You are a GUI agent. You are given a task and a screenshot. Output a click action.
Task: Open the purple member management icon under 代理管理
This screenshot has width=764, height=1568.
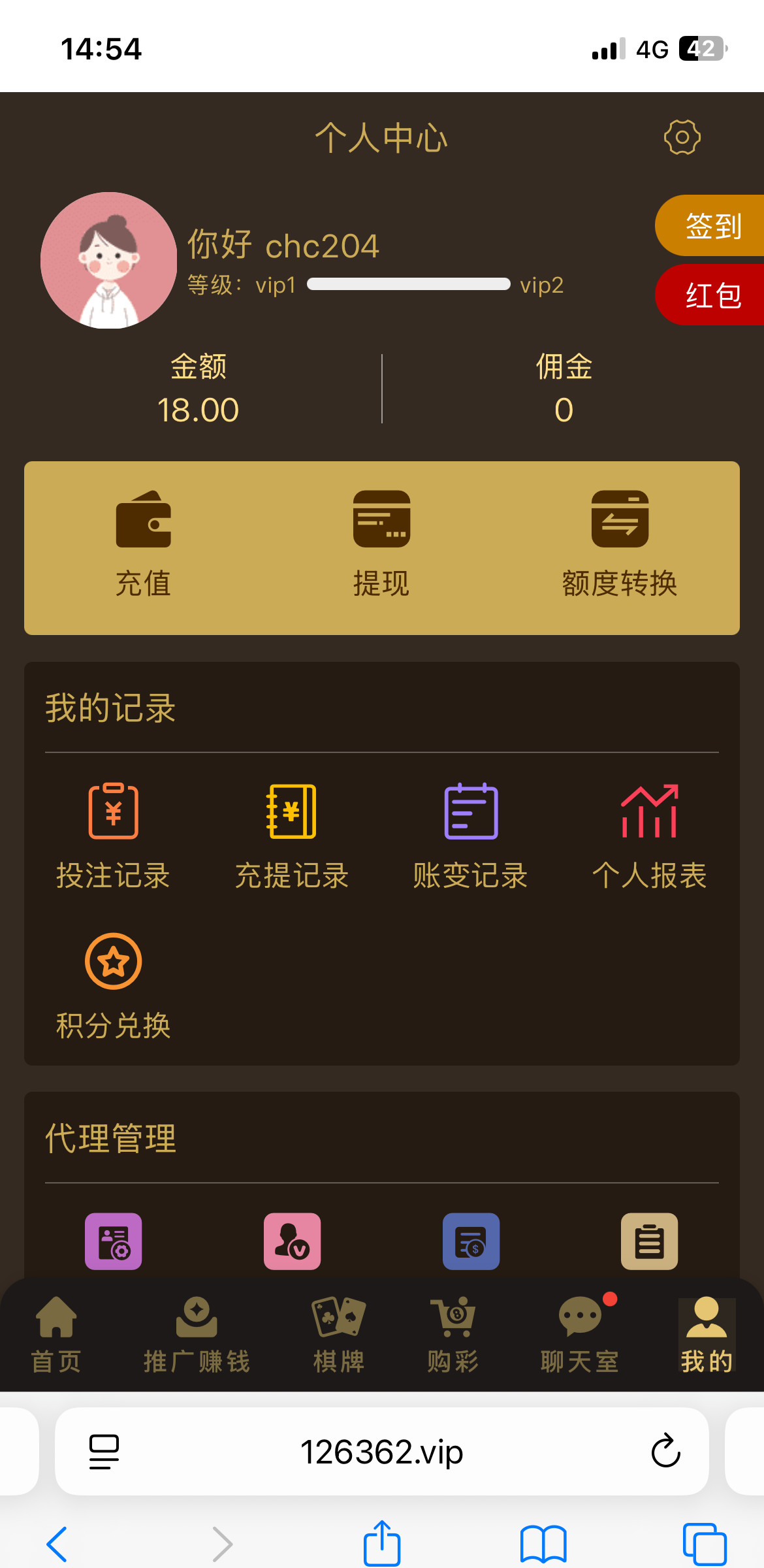coord(112,1241)
